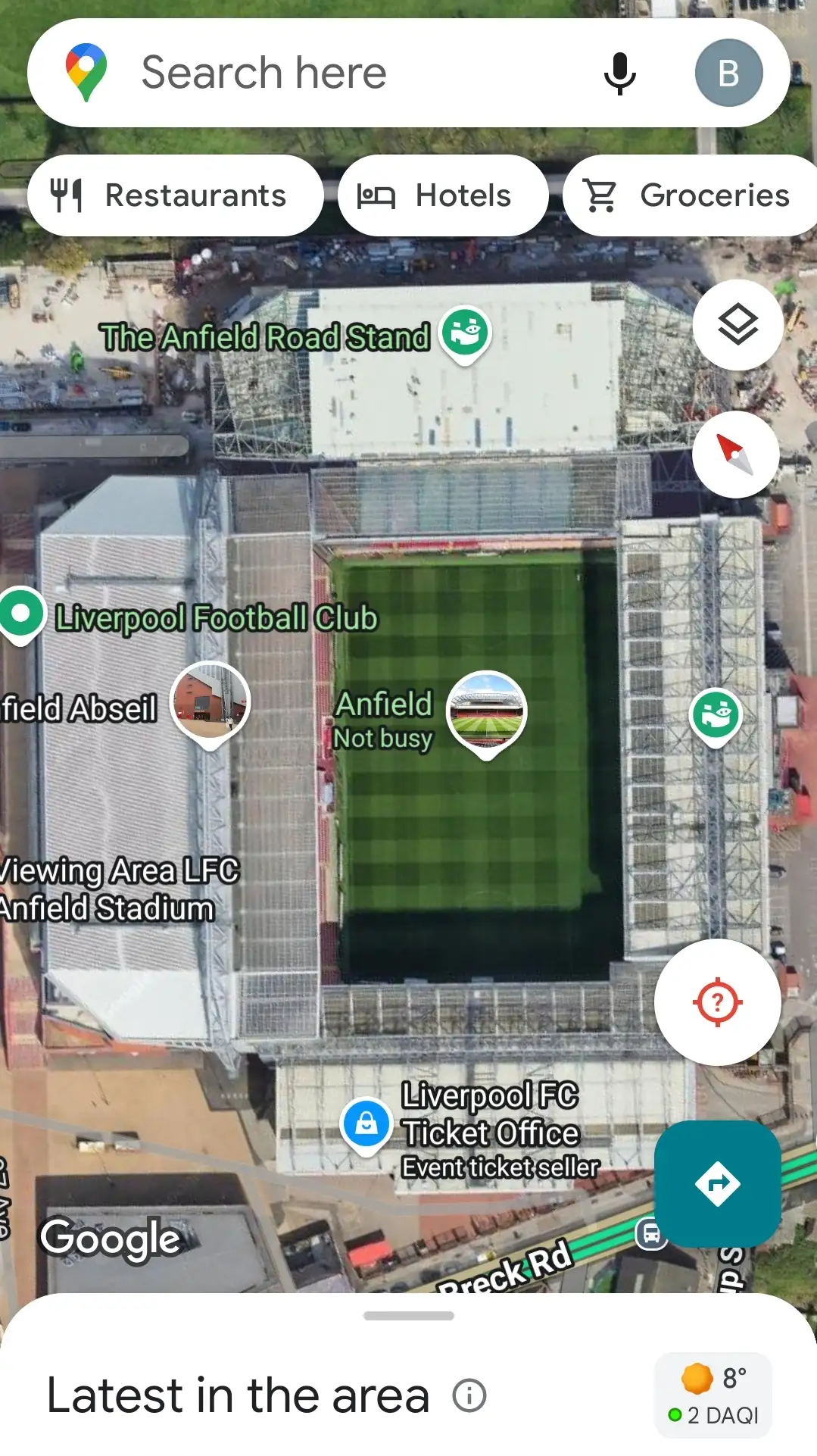Show Groceries nearby
This screenshot has width=817, height=1456.
pyautogui.click(x=688, y=195)
